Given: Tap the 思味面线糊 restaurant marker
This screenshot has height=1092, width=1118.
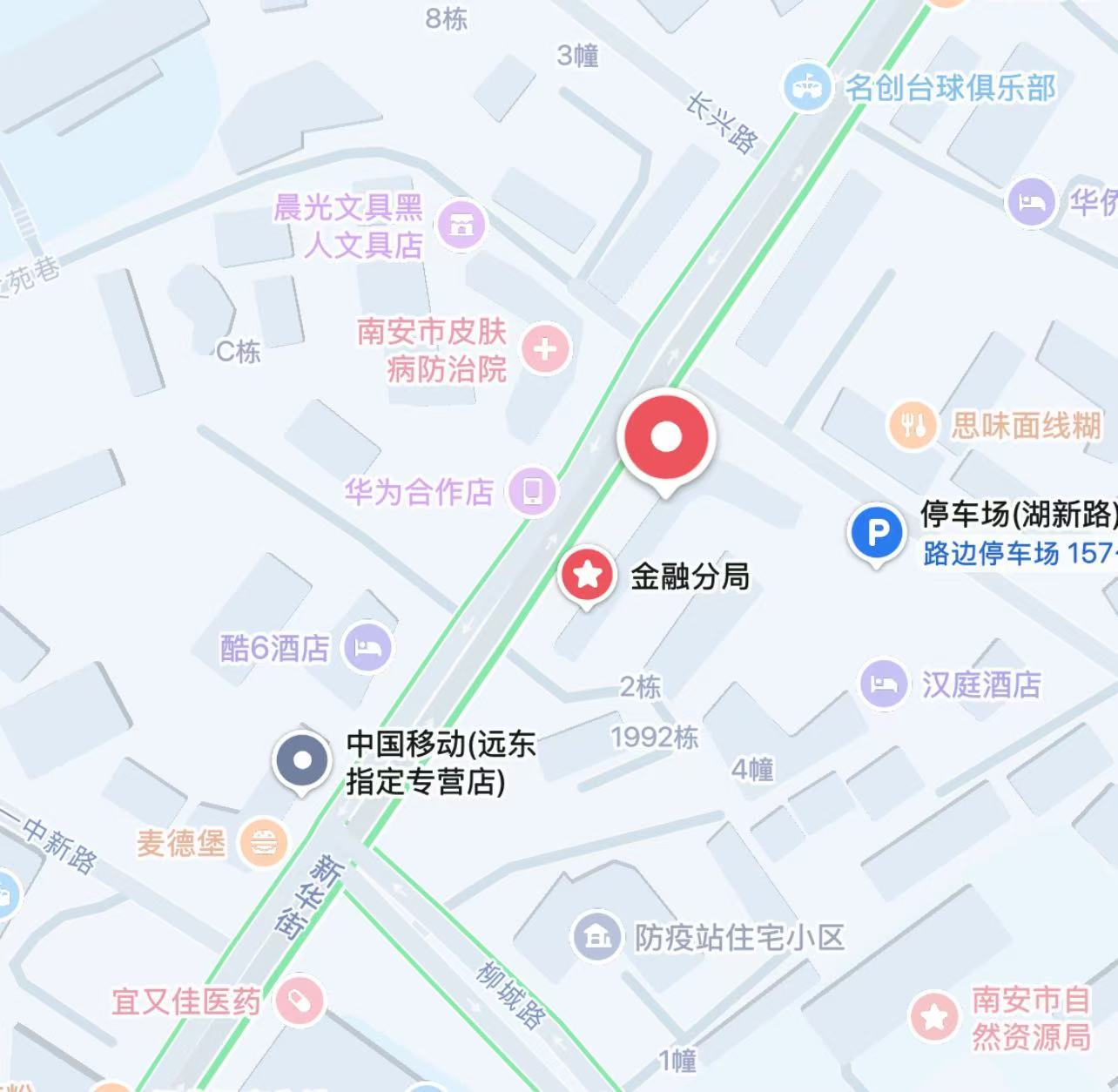Looking at the screenshot, I should click(x=912, y=425).
